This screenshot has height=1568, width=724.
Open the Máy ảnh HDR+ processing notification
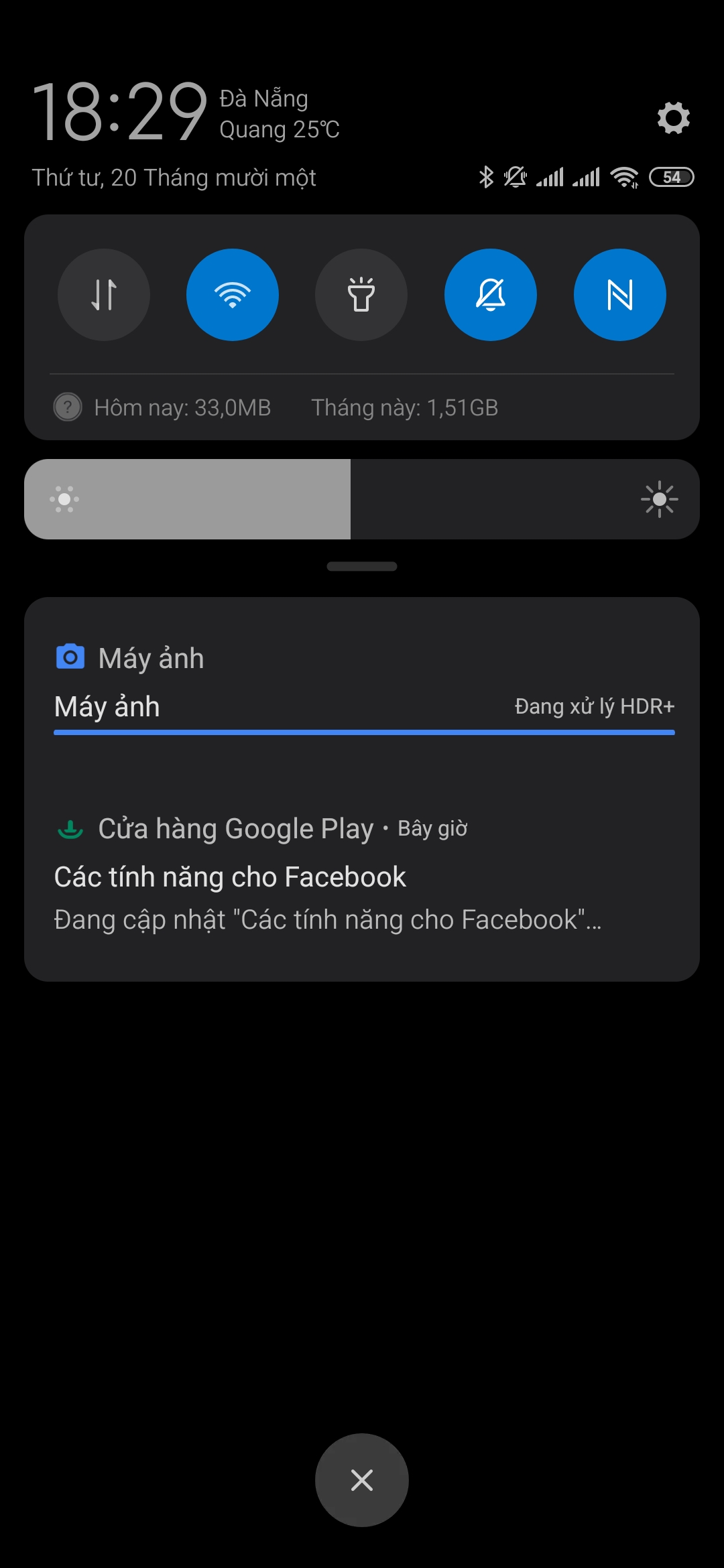click(362, 687)
